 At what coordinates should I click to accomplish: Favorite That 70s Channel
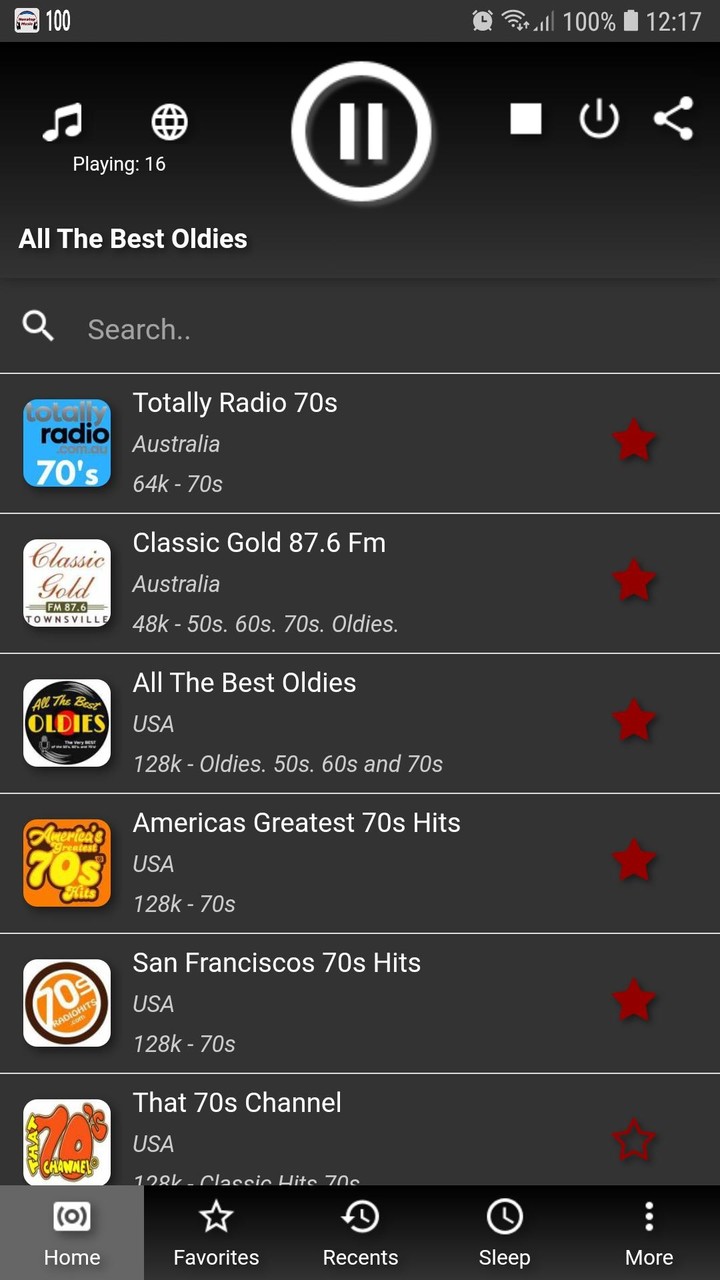point(634,1139)
